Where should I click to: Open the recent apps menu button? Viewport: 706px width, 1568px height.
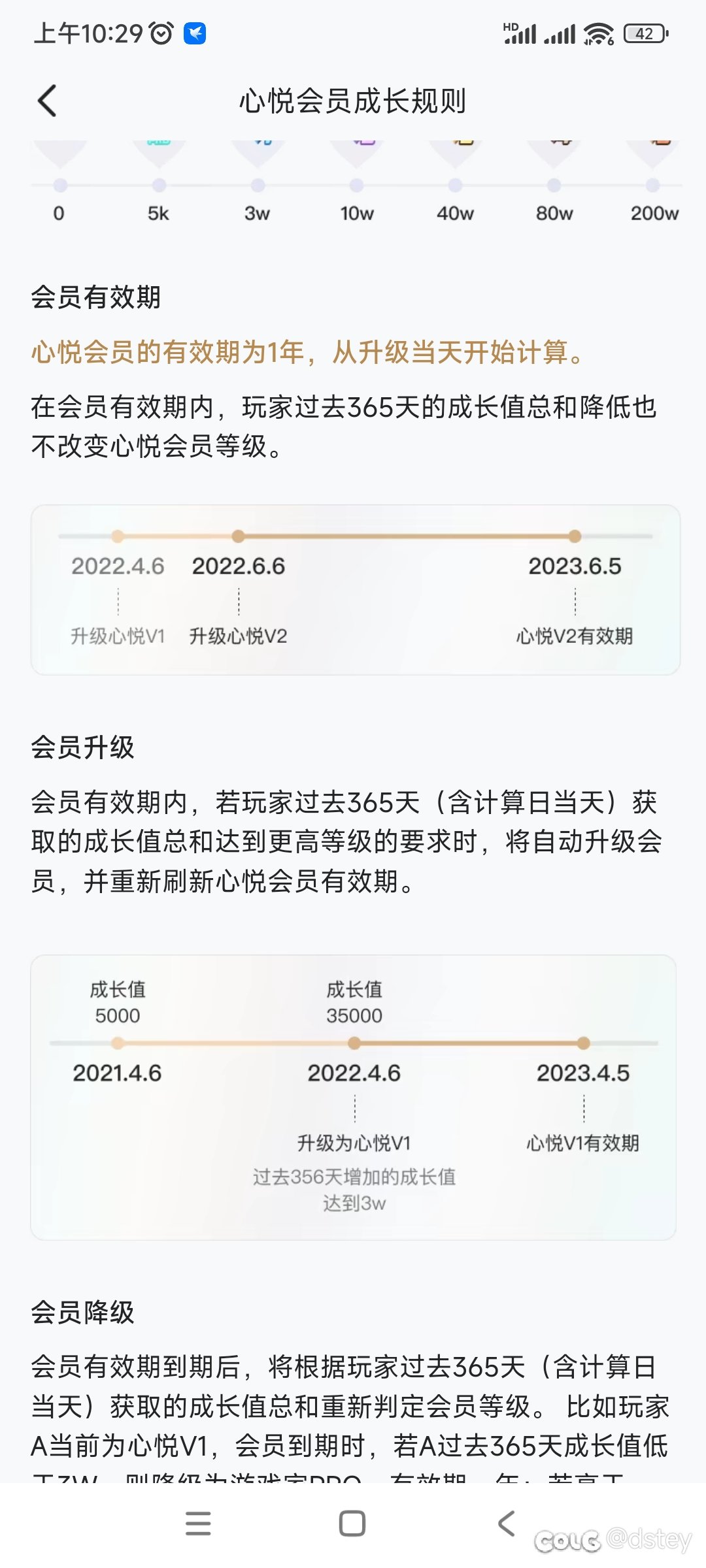tap(198, 1523)
